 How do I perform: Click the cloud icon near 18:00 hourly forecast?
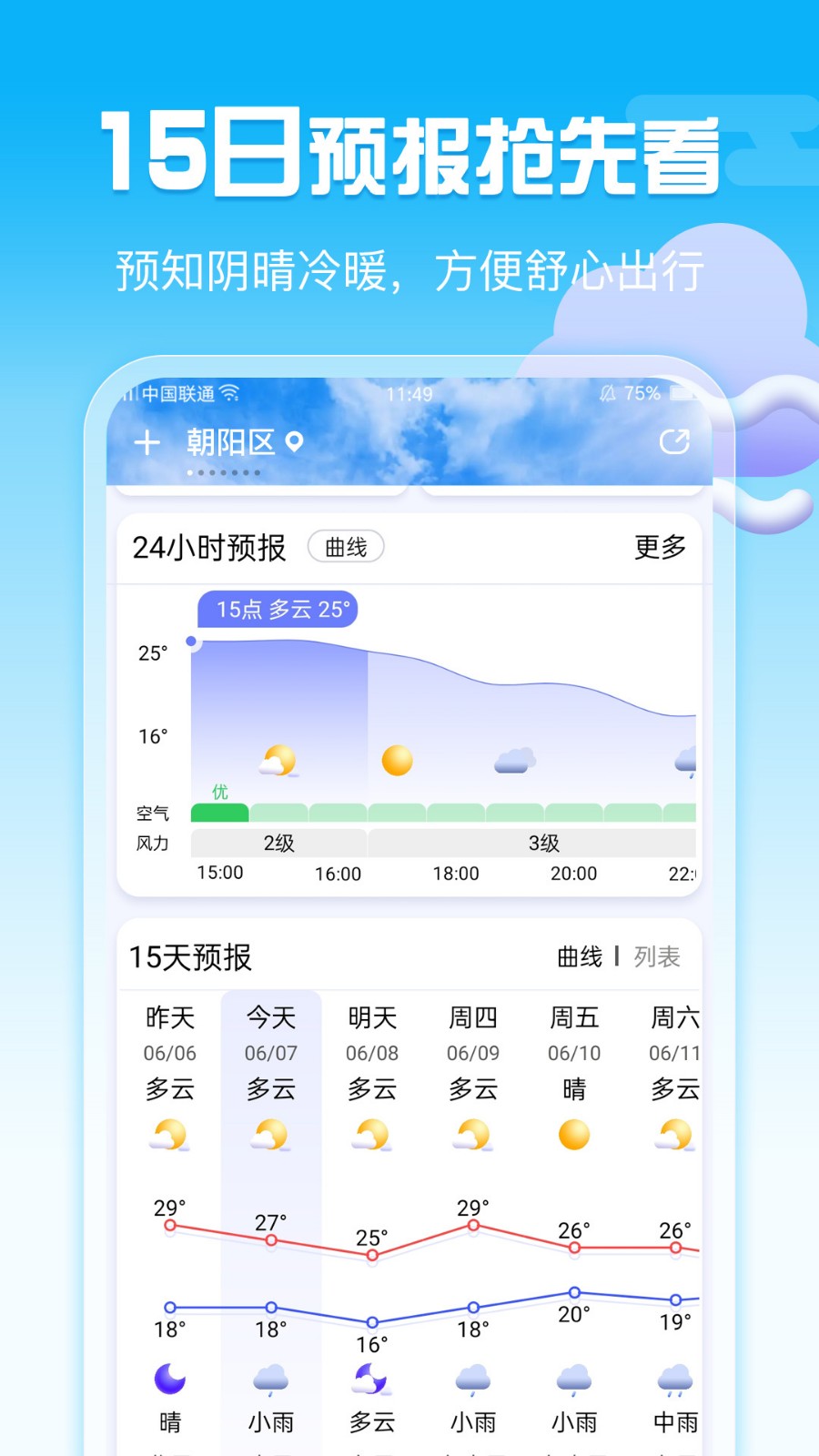pos(513,763)
